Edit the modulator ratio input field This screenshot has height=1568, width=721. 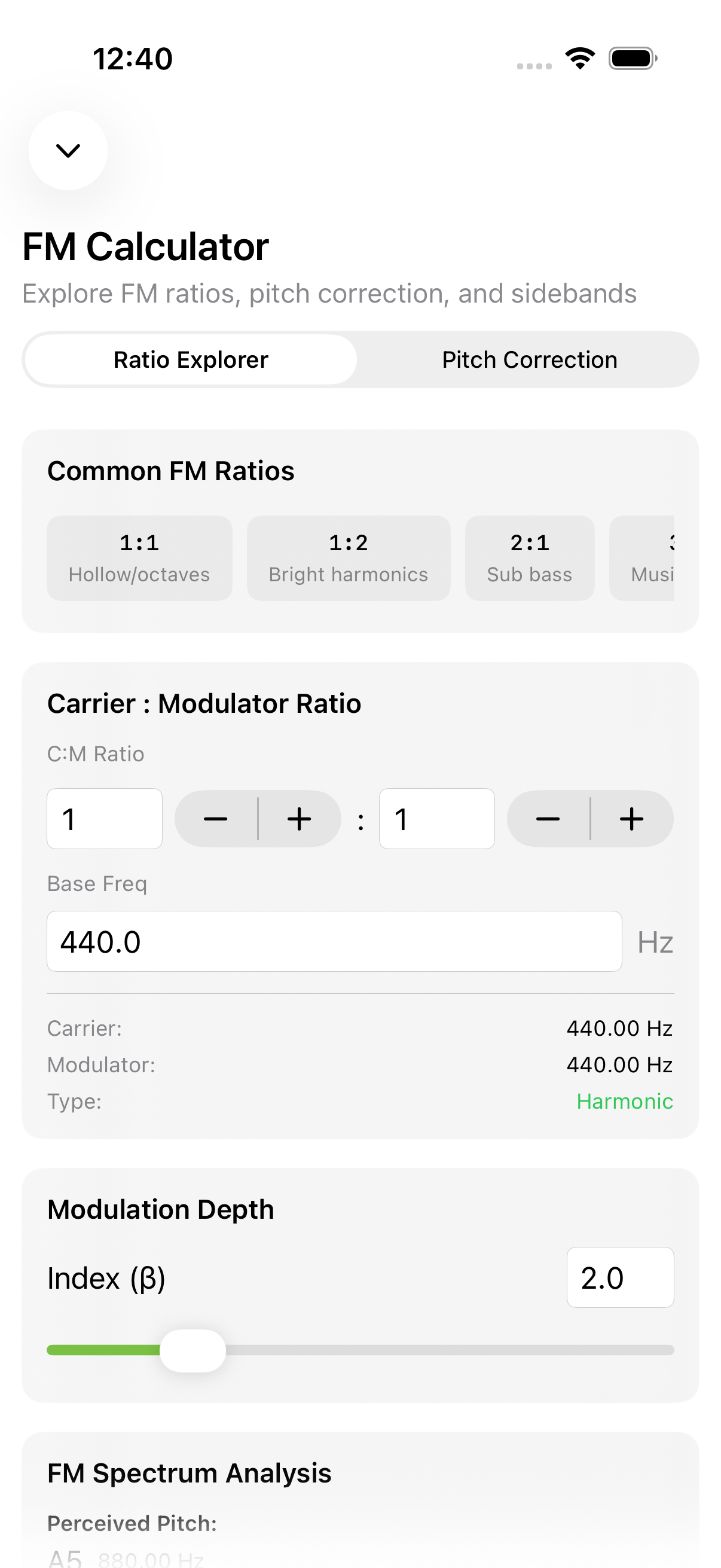437,819
